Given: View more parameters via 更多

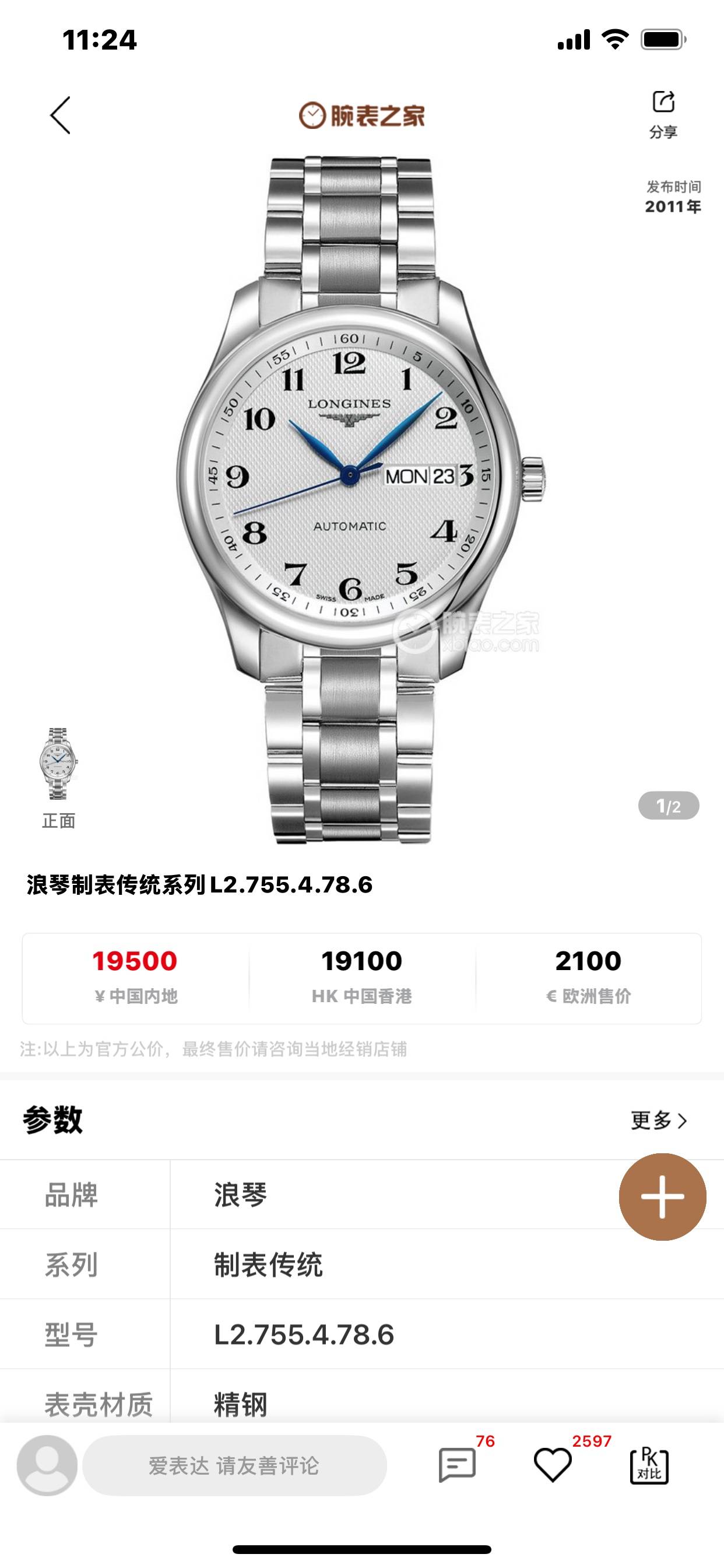Looking at the screenshot, I should [658, 1120].
